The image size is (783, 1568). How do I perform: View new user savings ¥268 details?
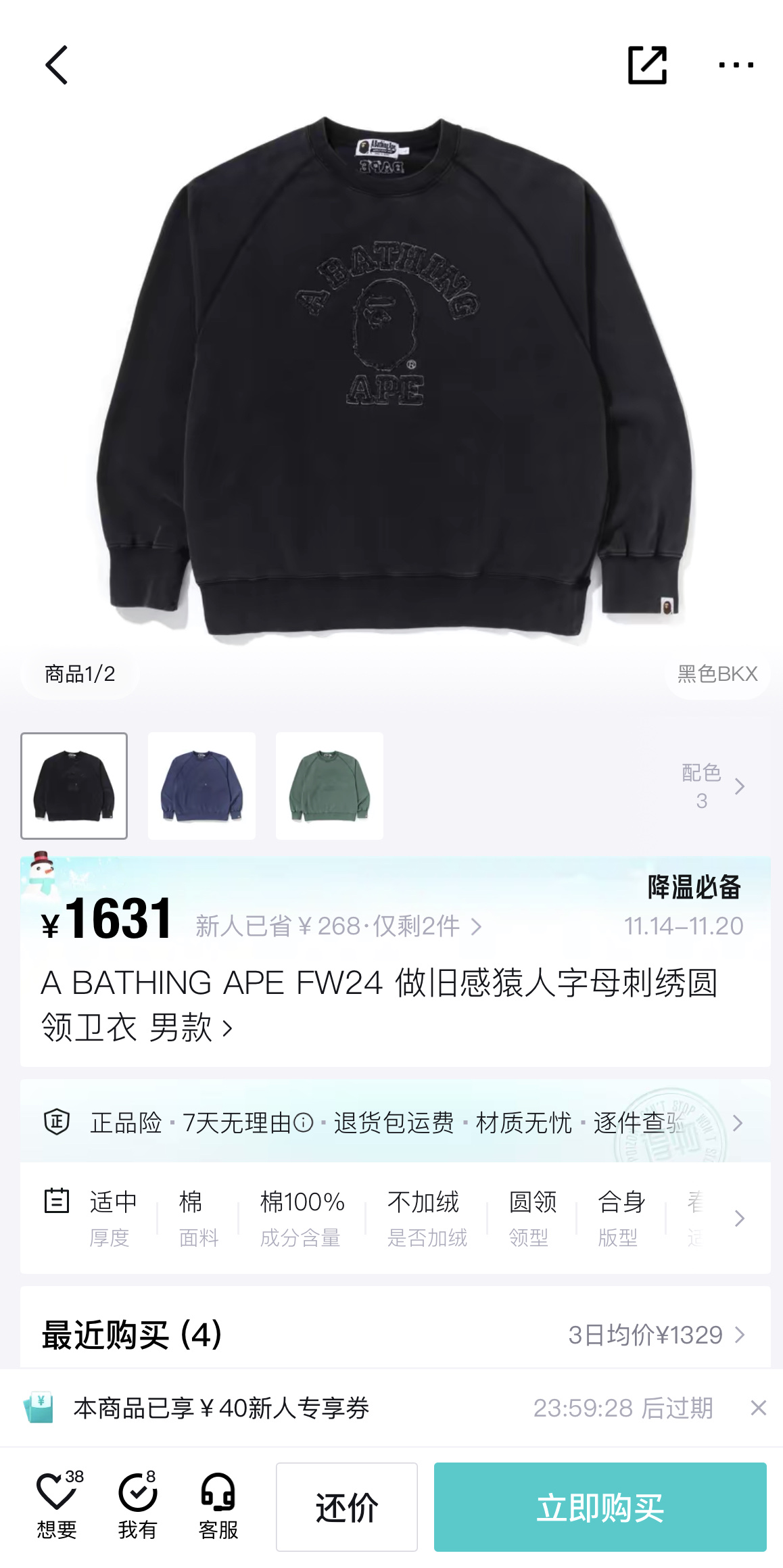pyautogui.click(x=338, y=926)
